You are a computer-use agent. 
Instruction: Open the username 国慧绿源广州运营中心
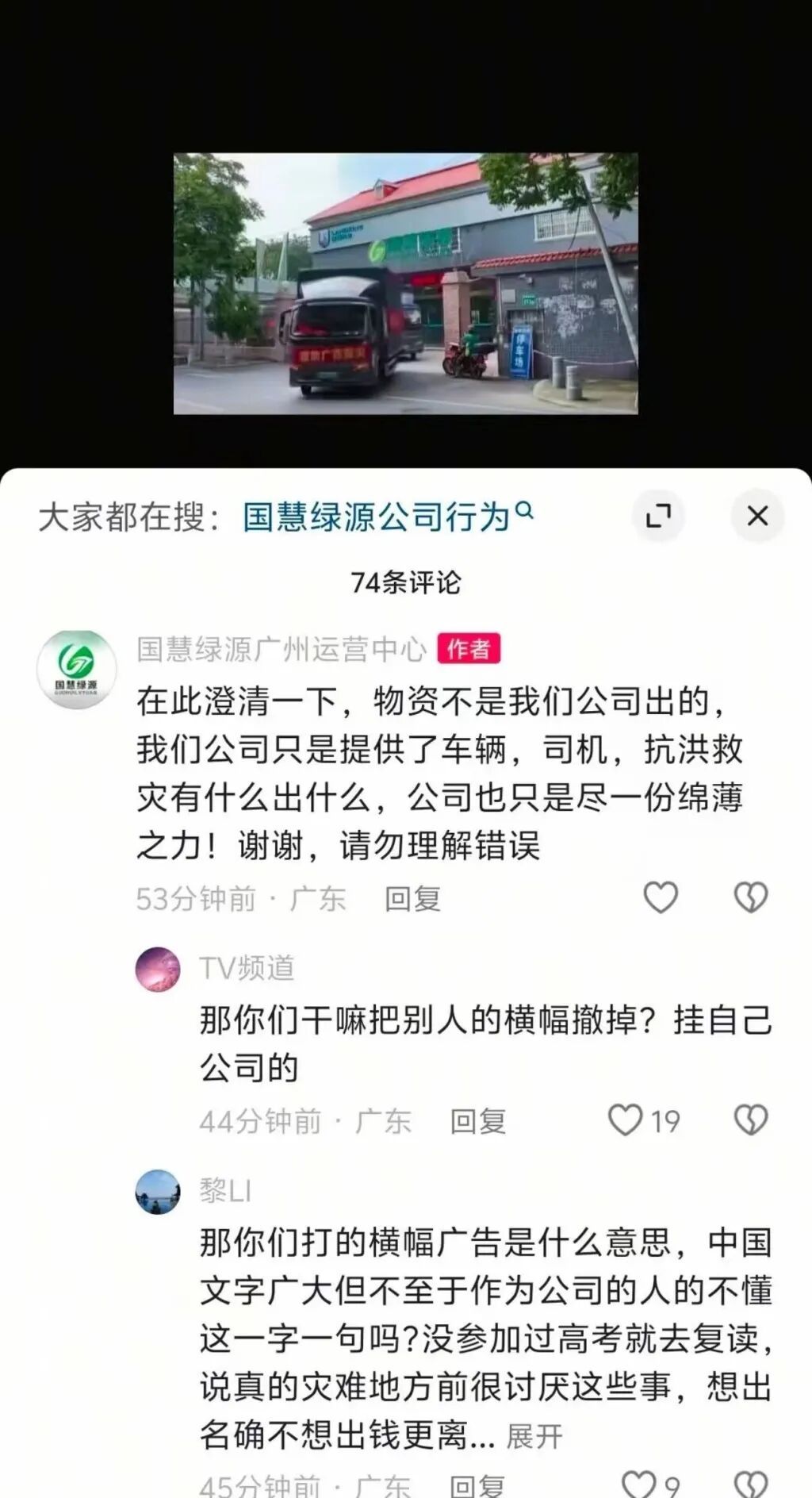pos(282,649)
